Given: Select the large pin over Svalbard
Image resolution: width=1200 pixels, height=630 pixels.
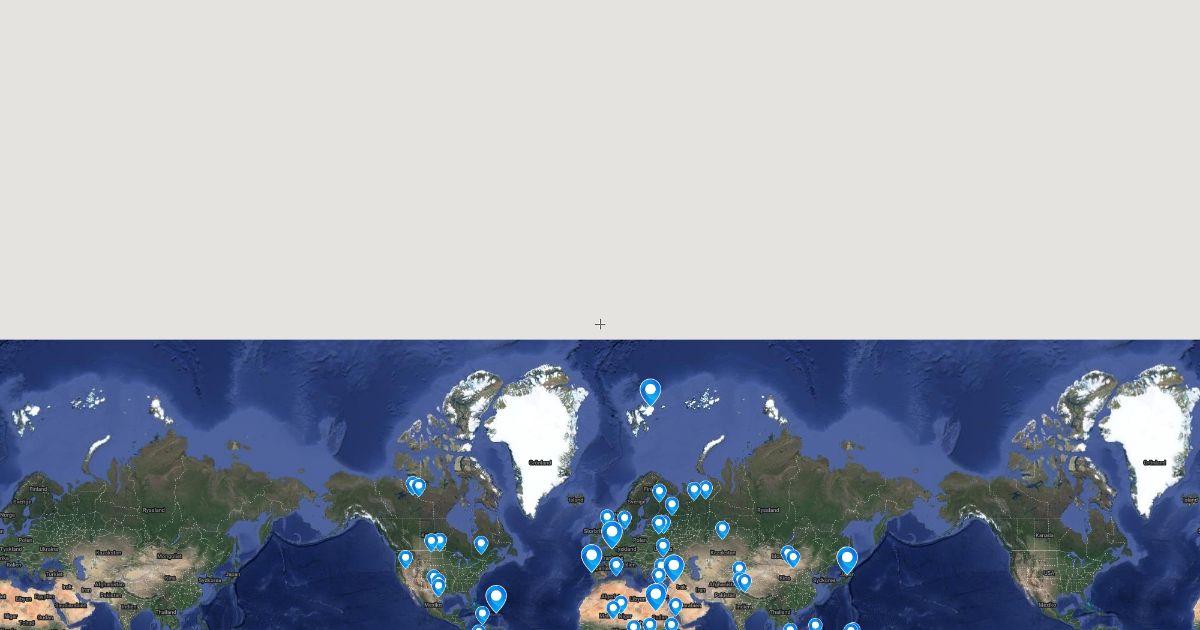Looking at the screenshot, I should [x=650, y=390].
